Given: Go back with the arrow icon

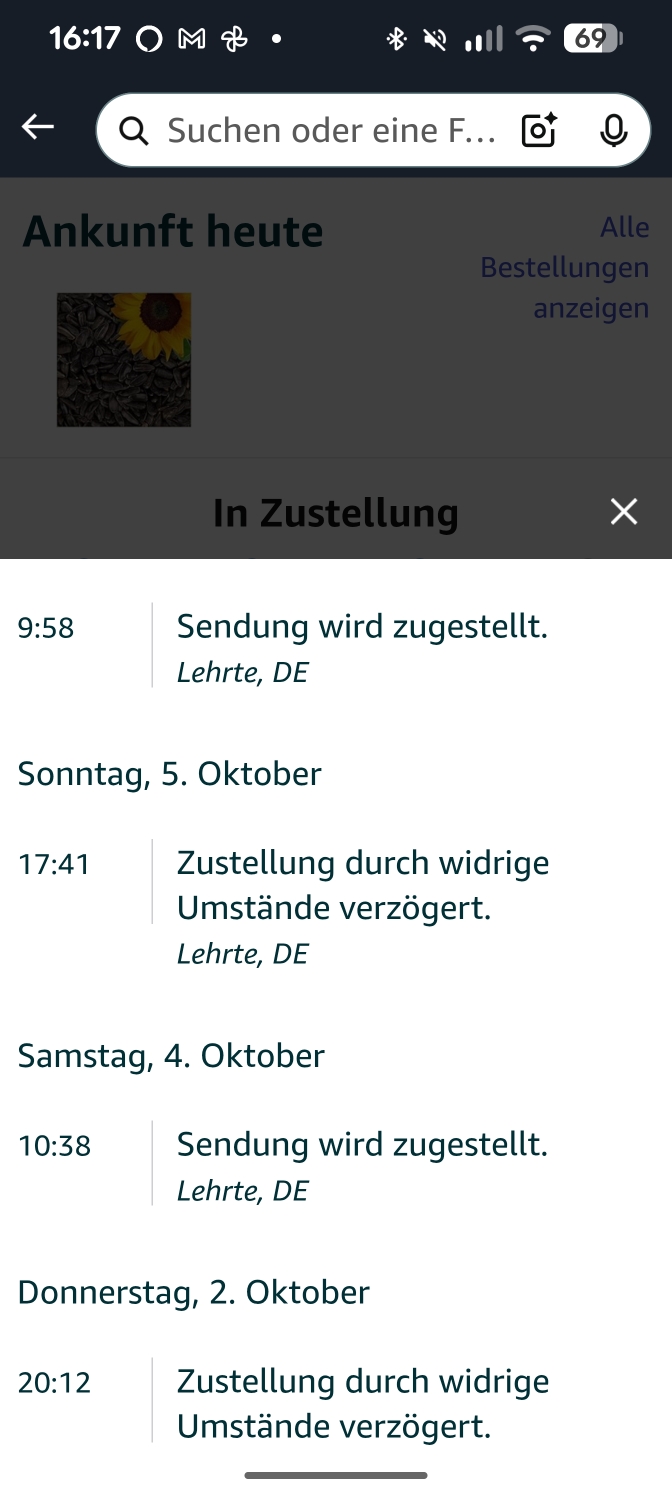Looking at the screenshot, I should pos(38,127).
